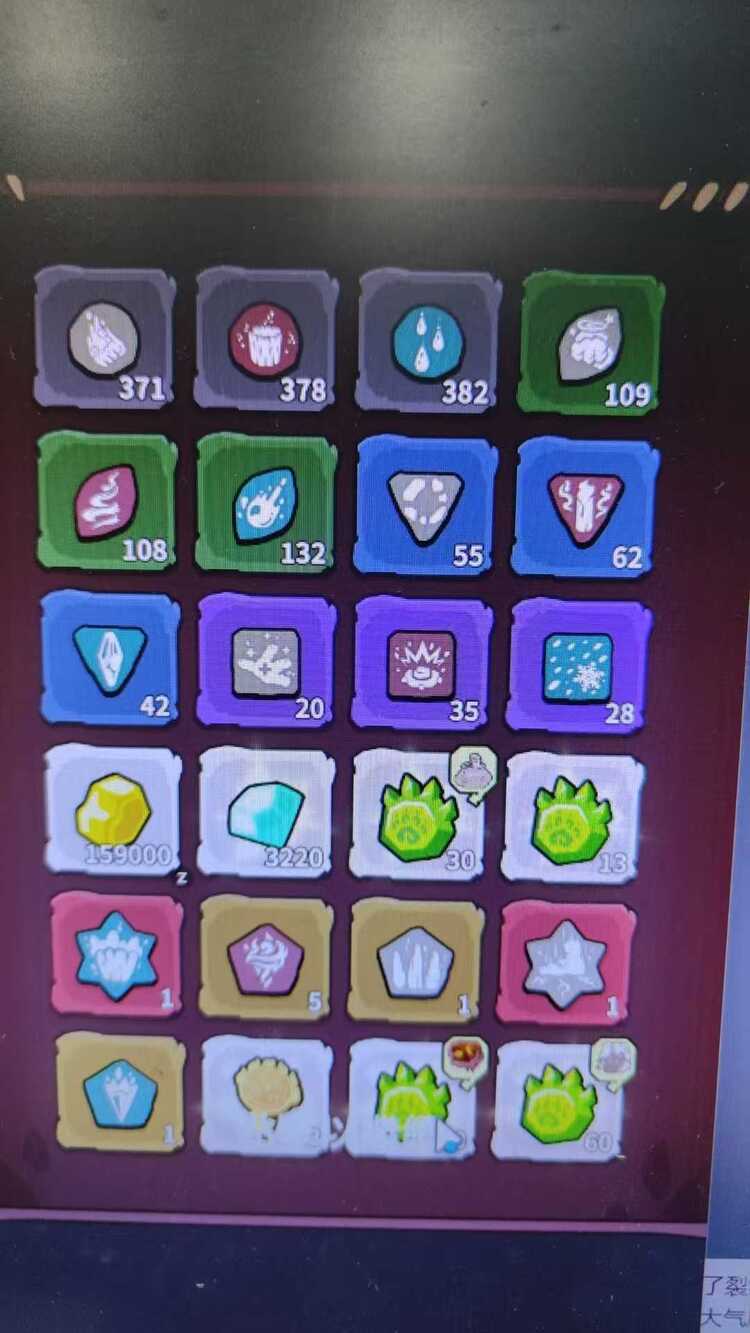Image resolution: width=750 pixels, height=1333 pixels.
Task: Choose the green item with count 108
Action: click(106, 500)
